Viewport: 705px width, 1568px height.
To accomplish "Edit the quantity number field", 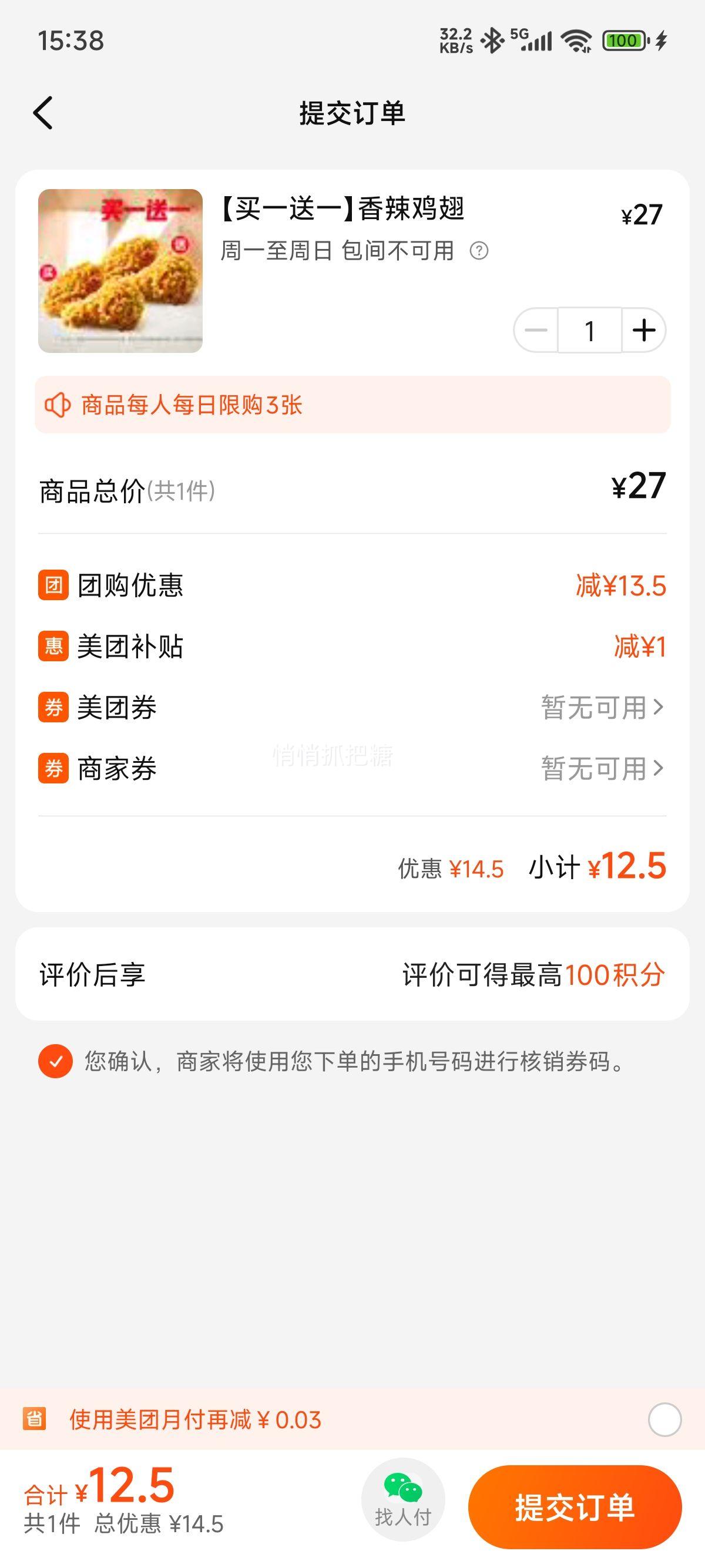I will pyautogui.click(x=589, y=331).
